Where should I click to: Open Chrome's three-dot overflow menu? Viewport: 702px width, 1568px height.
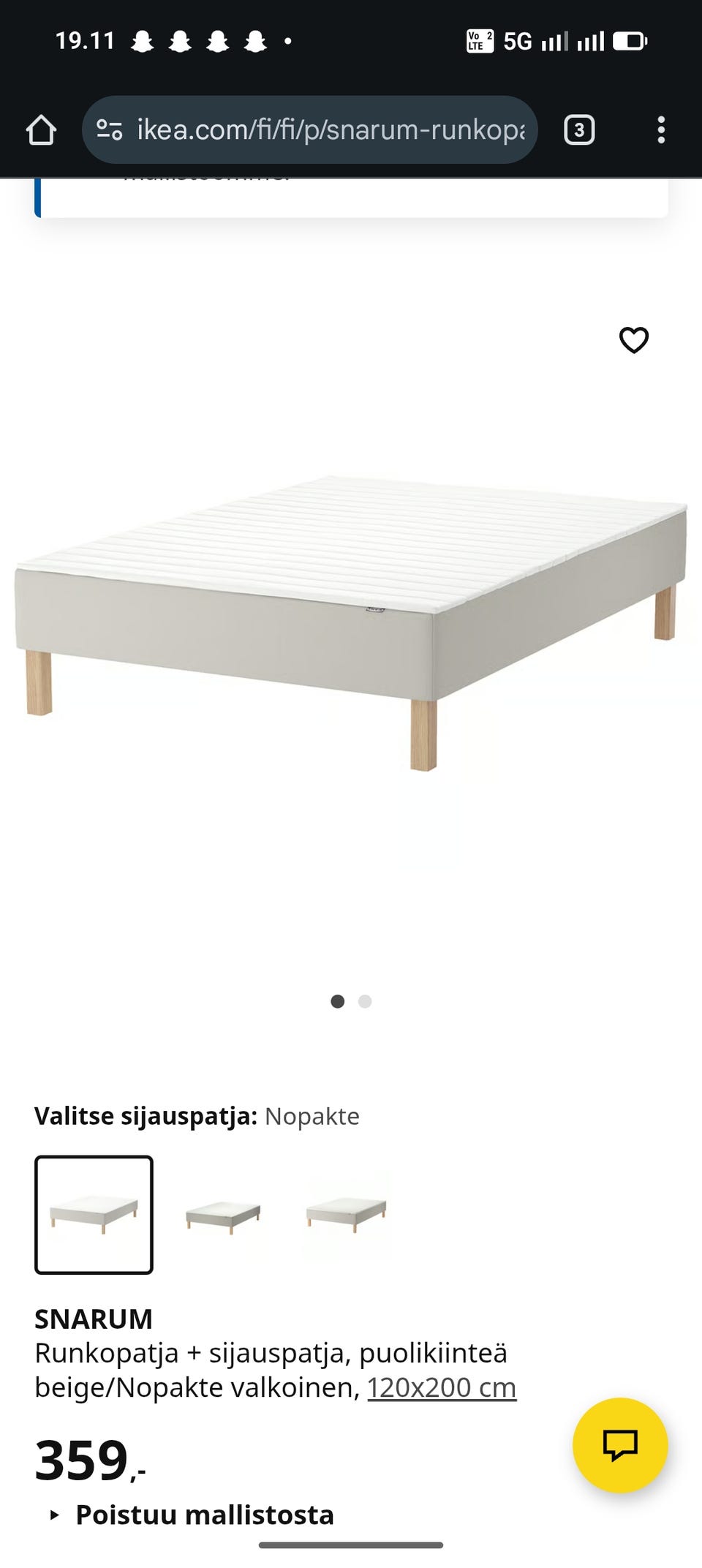click(660, 129)
